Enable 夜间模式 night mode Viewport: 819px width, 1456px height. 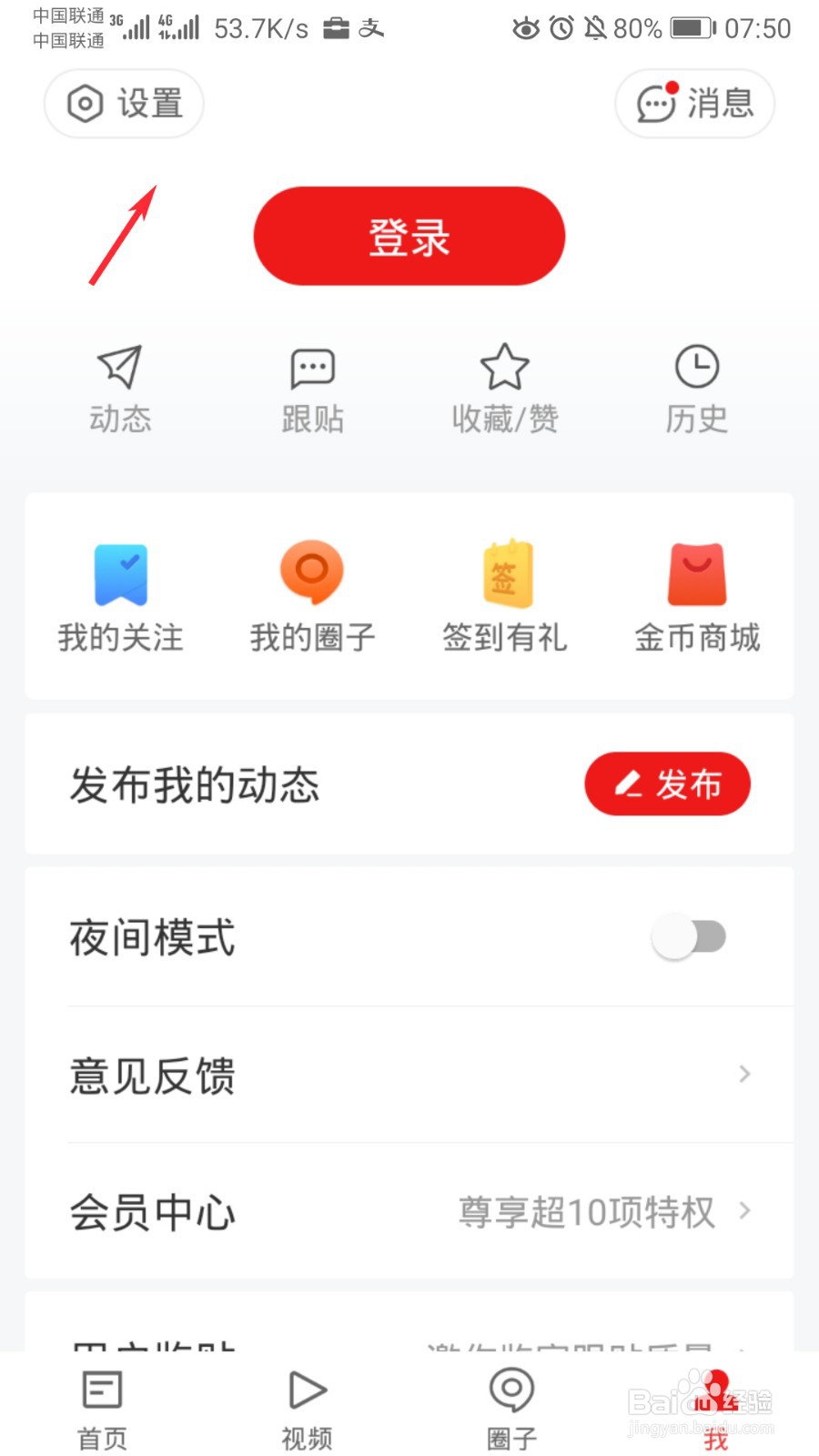pos(689,936)
